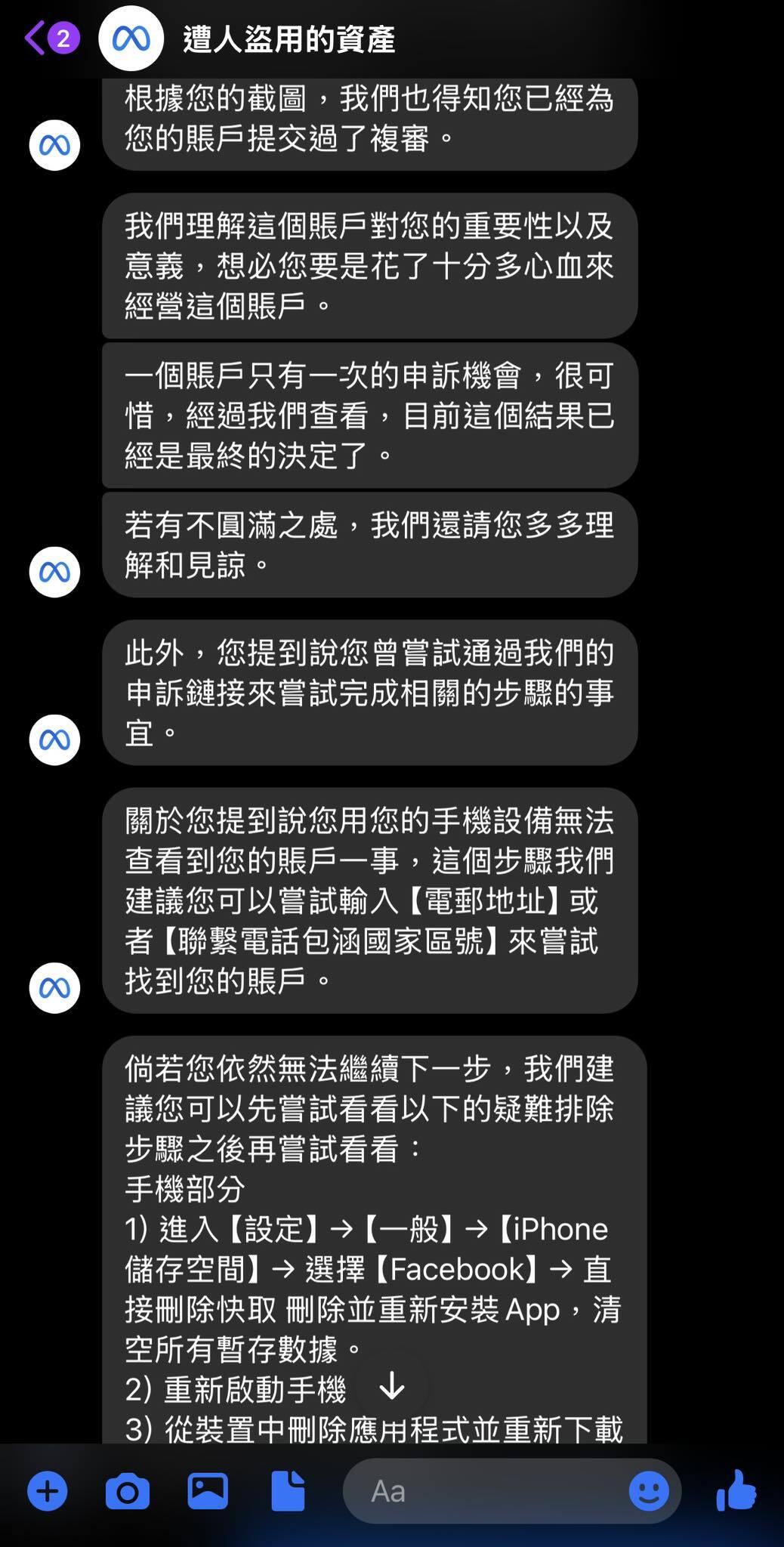Viewport: 784px width, 1547px height.
Task: Jump to latest message with down arrow
Action: click(x=391, y=1386)
